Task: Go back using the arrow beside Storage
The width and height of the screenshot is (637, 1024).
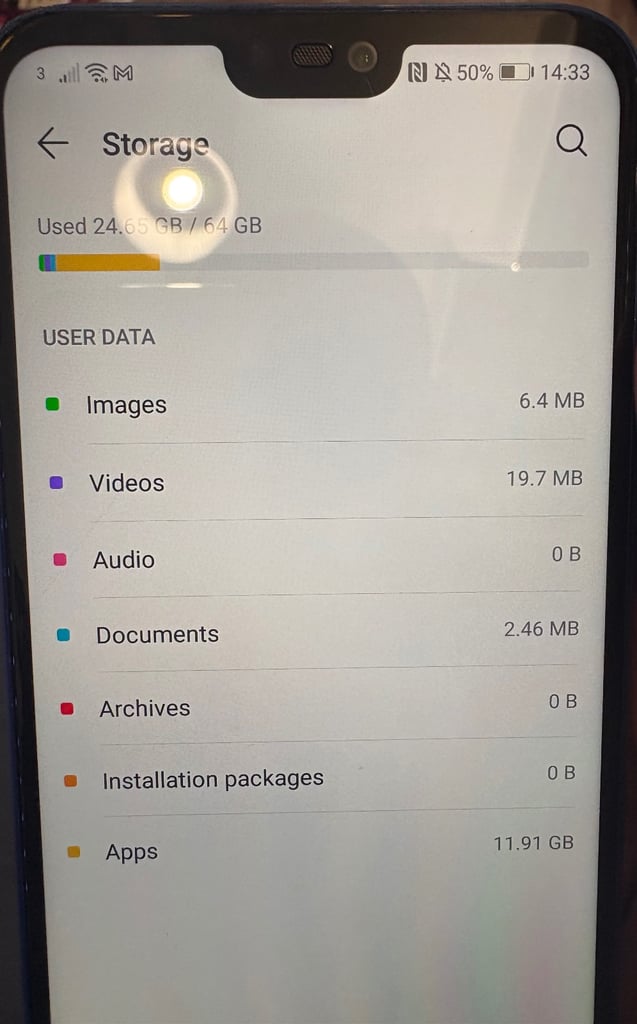Action: click(x=53, y=142)
